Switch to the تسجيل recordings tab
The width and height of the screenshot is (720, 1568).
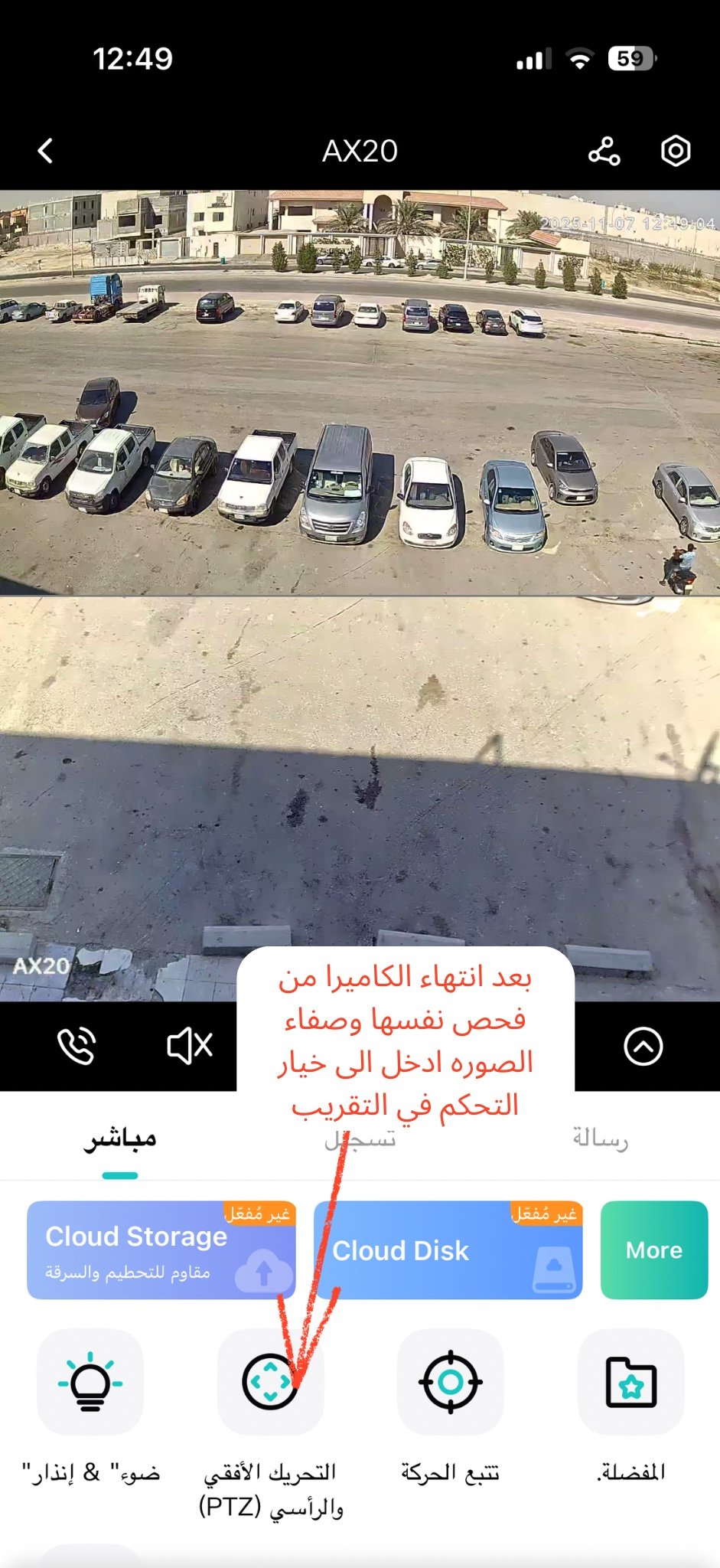pyautogui.click(x=360, y=1141)
